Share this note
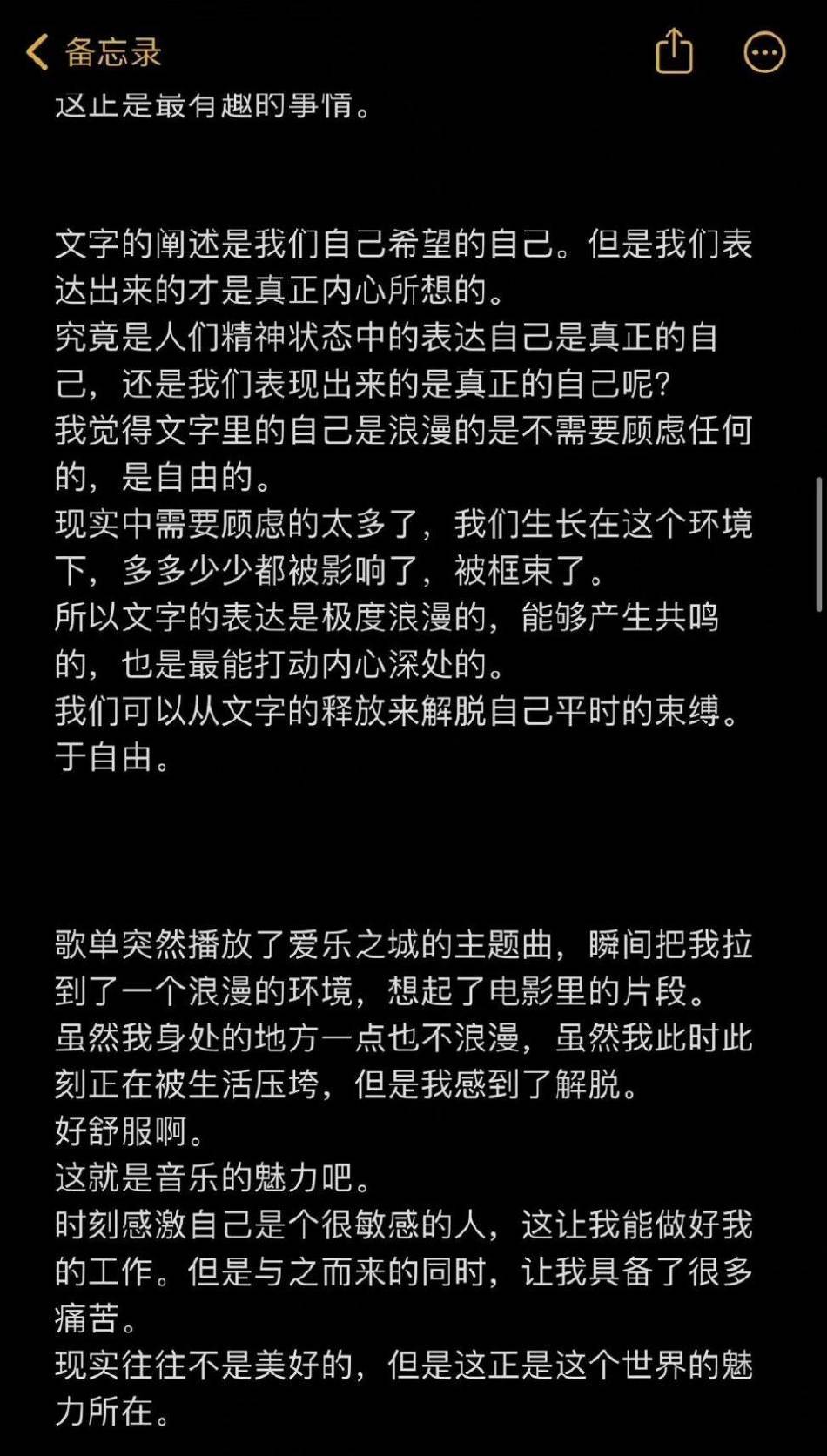Screen dimensions: 827x1456 (674, 51)
